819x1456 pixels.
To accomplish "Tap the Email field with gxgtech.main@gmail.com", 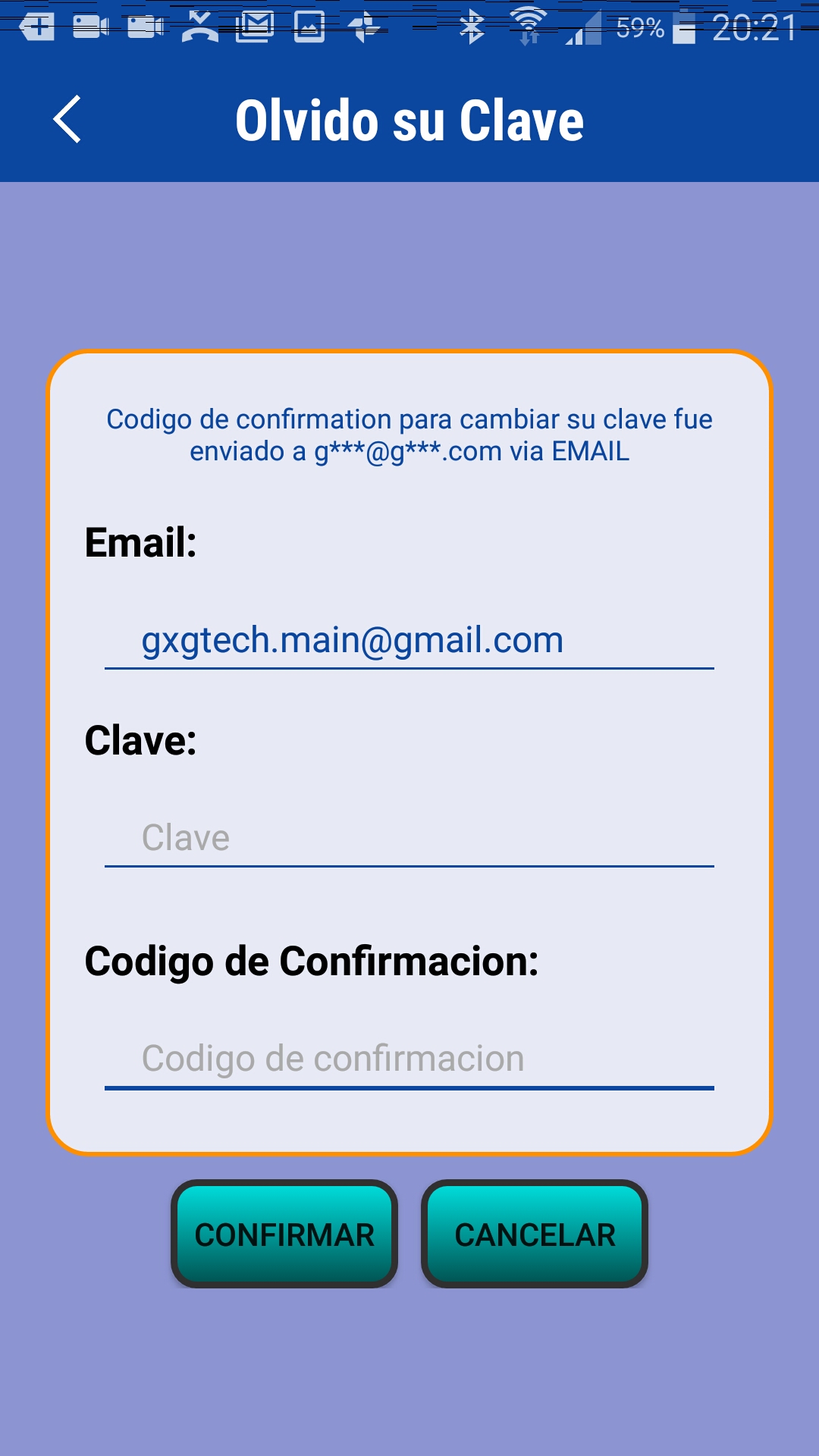I will pyautogui.click(x=409, y=640).
